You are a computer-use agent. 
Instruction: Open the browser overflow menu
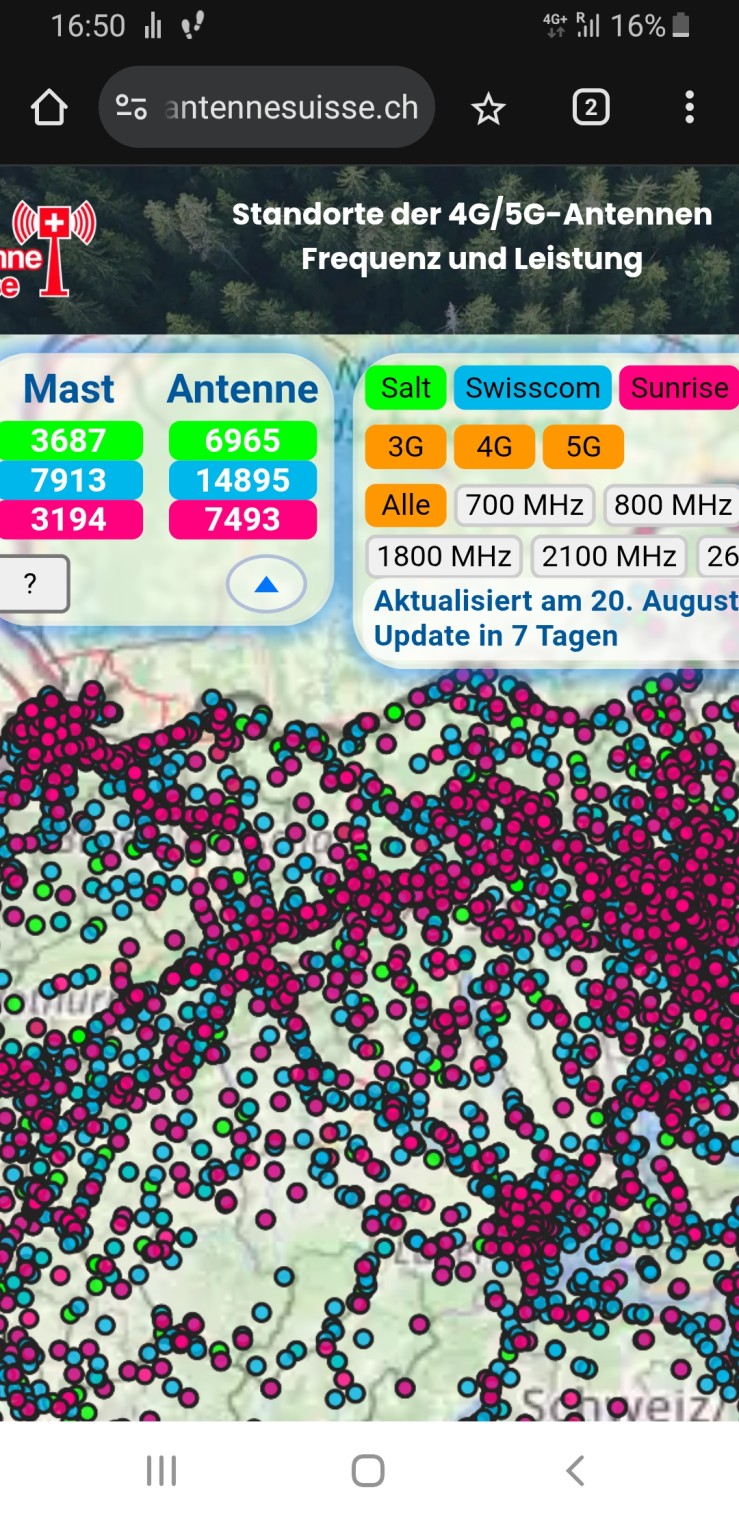pos(689,108)
